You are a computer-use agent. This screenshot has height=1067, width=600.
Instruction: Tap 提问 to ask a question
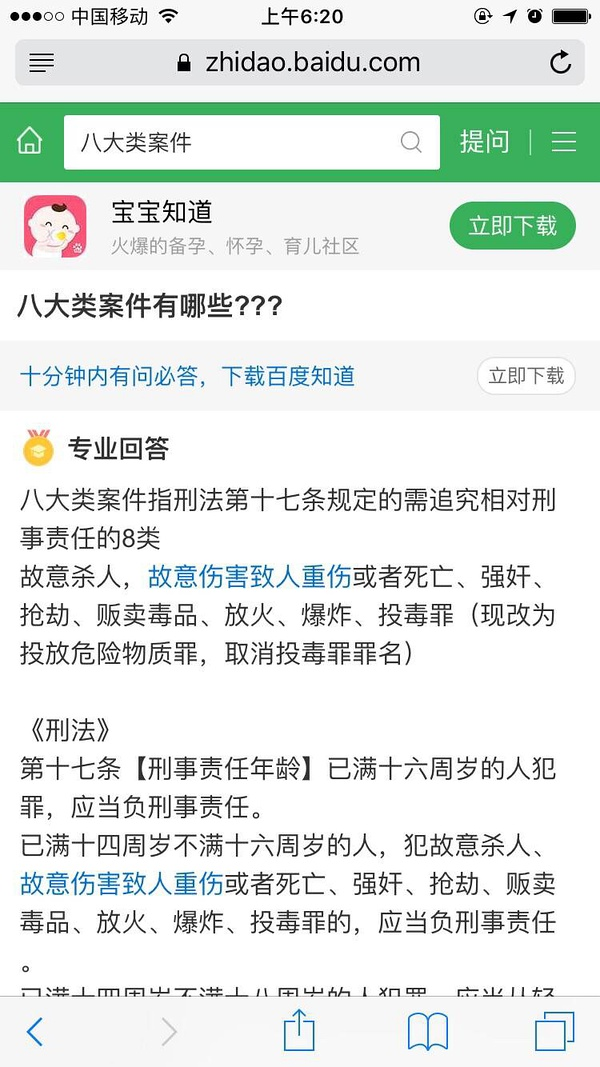(x=484, y=142)
